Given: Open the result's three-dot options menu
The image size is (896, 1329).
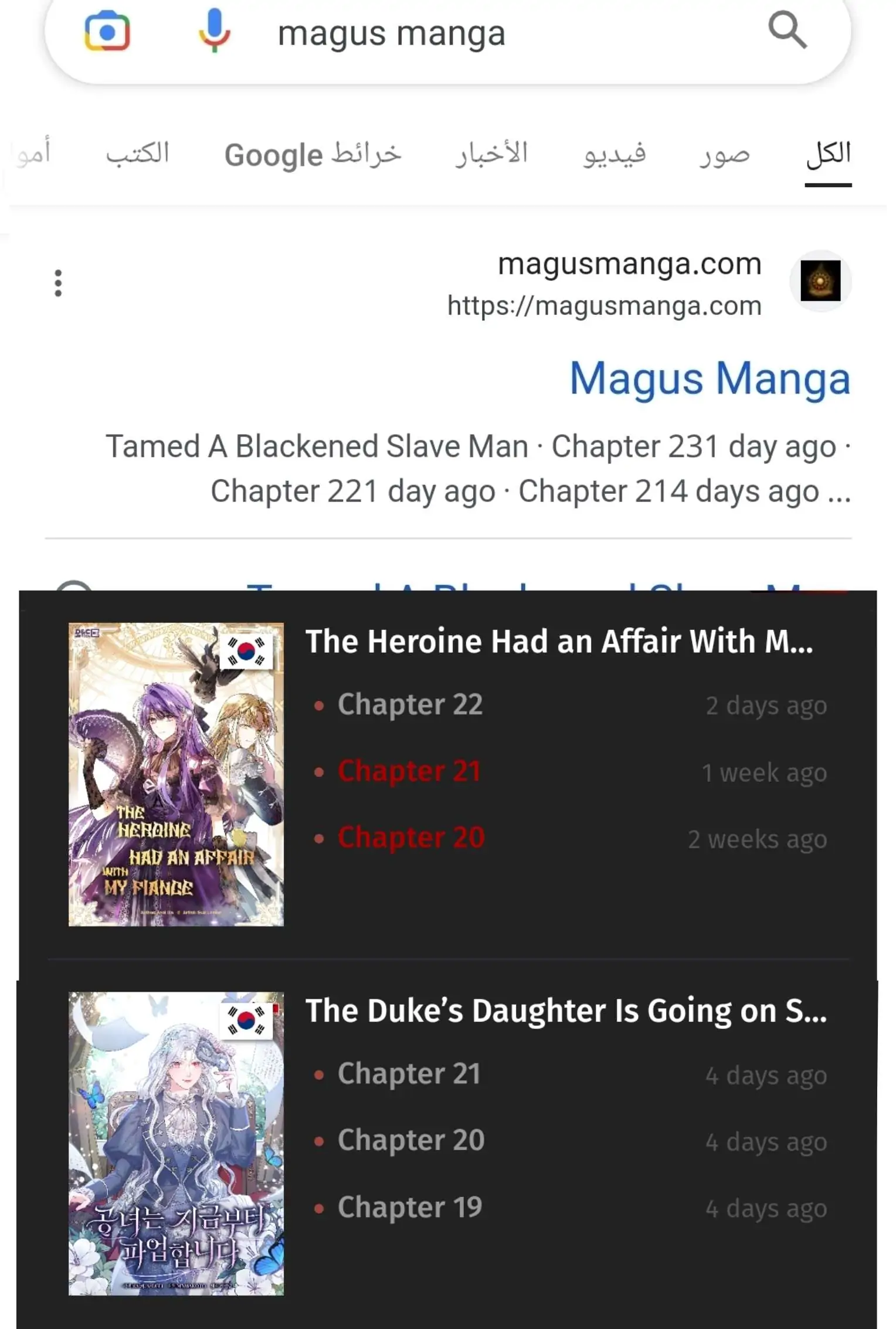Looking at the screenshot, I should click(x=58, y=283).
